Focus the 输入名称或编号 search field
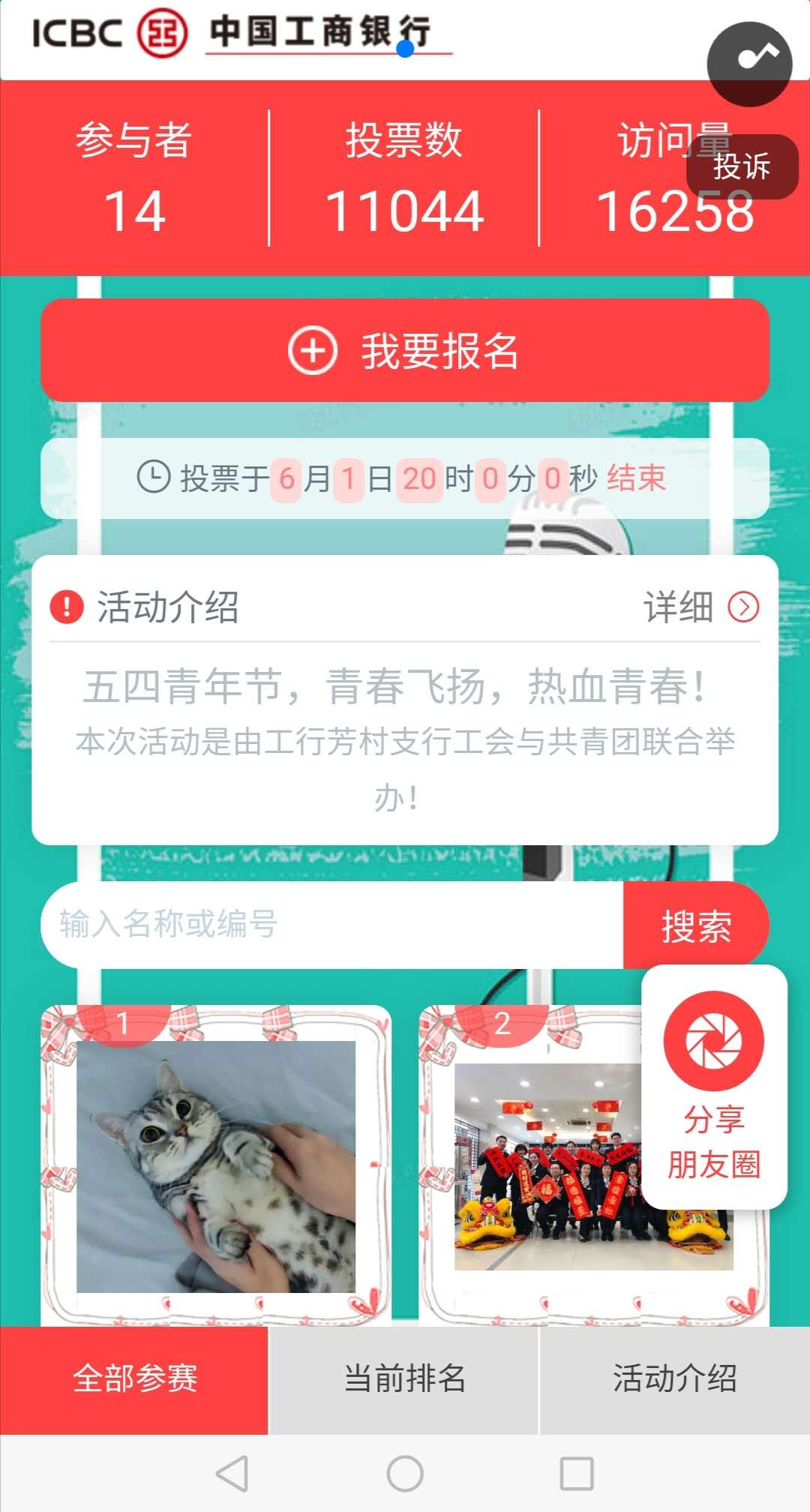 click(x=330, y=924)
